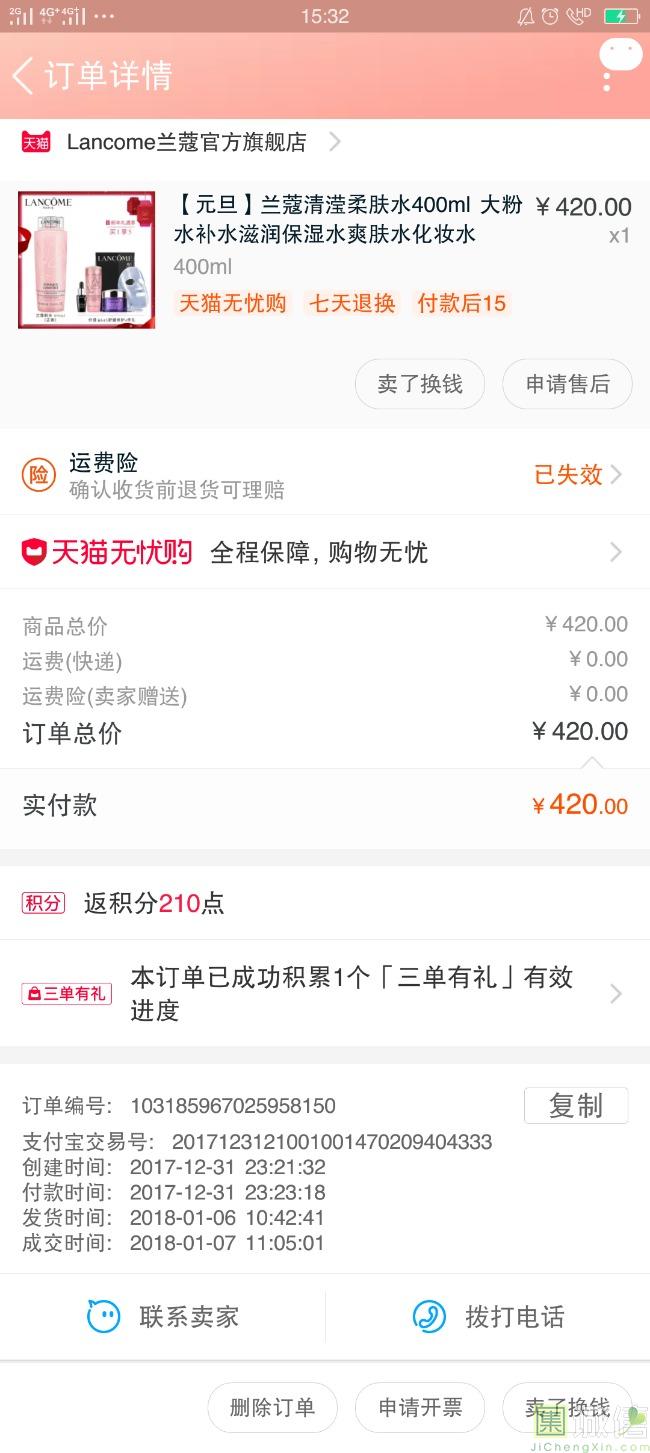The width and height of the screenshot is (650, 1453).
Task: Go back from order details
Action: (24, 75)
